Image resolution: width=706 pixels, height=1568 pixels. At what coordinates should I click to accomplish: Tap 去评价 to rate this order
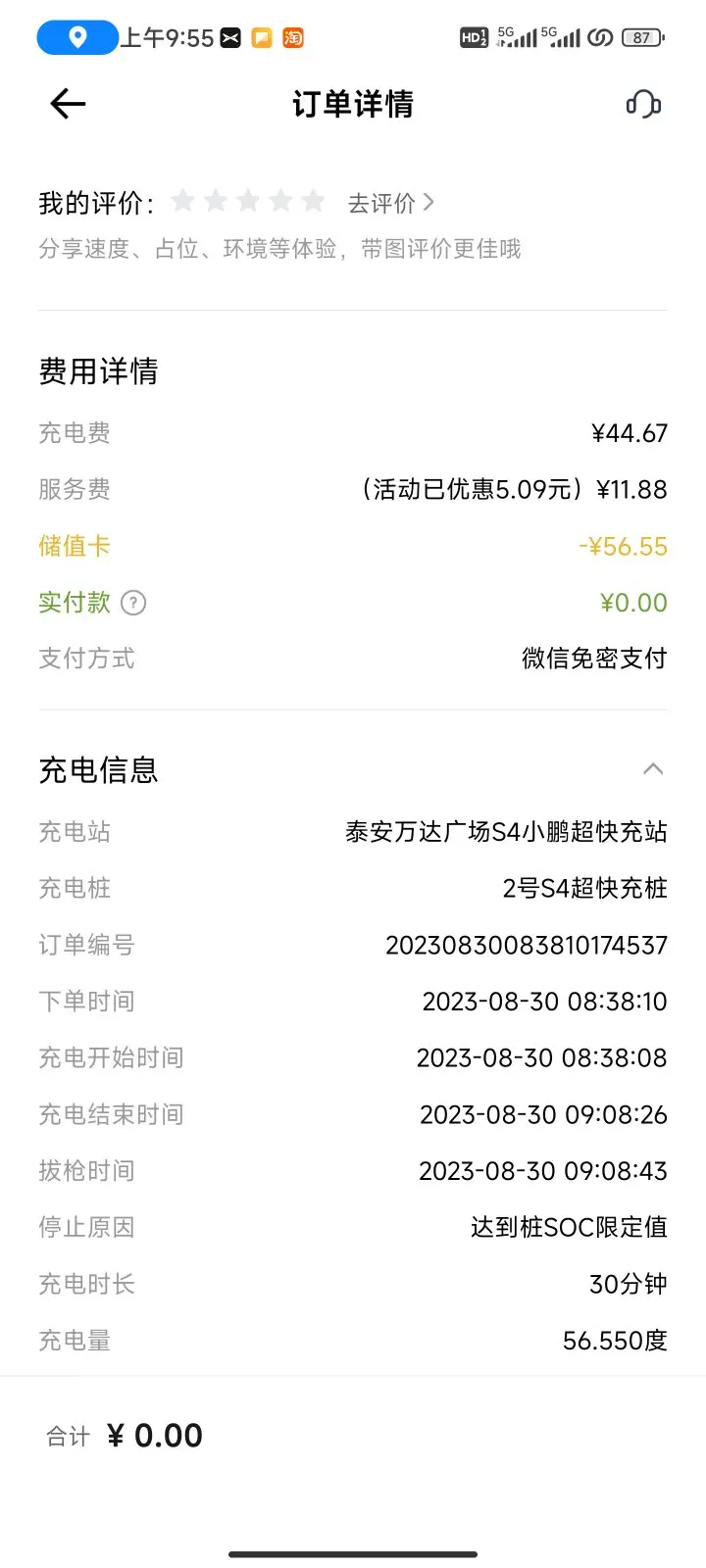390,203
